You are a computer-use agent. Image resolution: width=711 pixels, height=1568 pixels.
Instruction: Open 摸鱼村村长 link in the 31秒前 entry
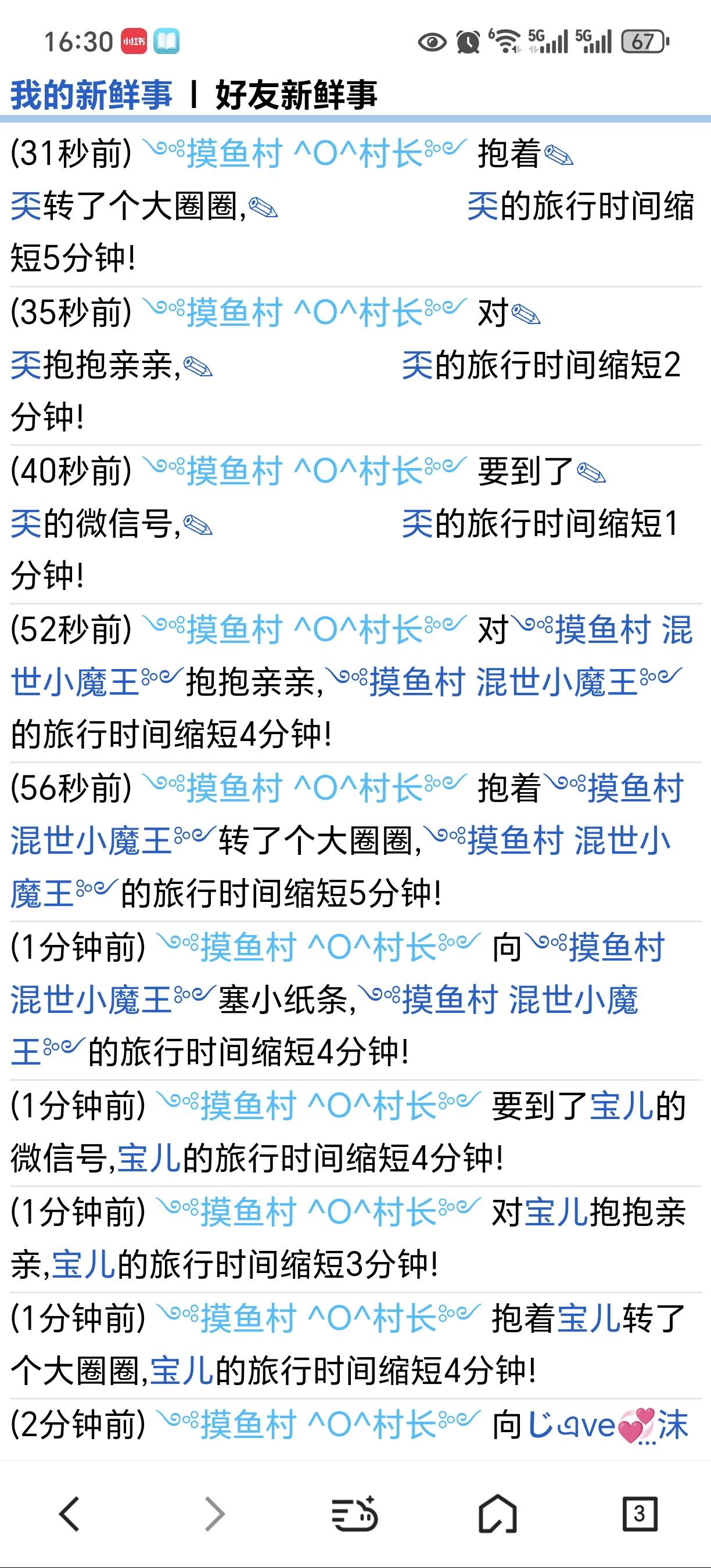click(304, 153)
